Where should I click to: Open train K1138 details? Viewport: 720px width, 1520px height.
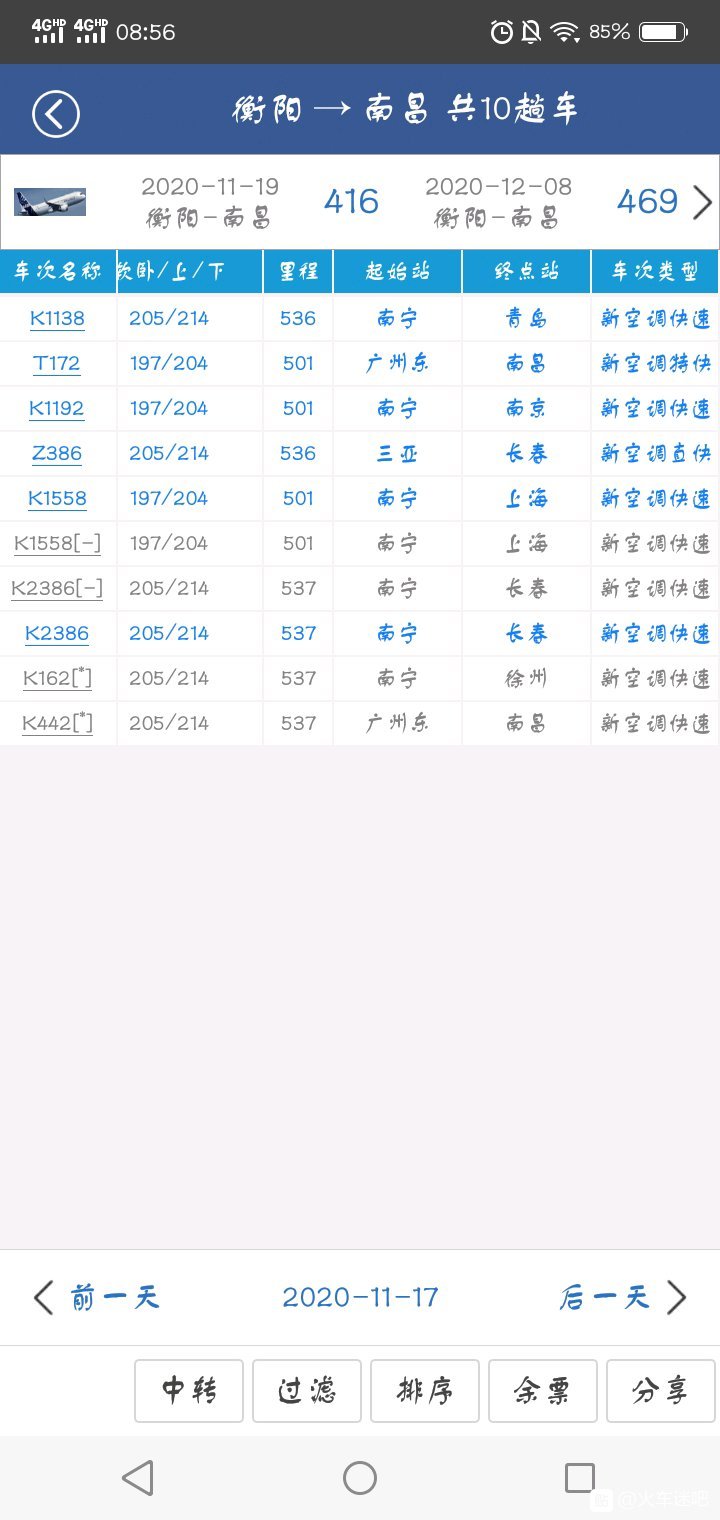click(57, 318)
